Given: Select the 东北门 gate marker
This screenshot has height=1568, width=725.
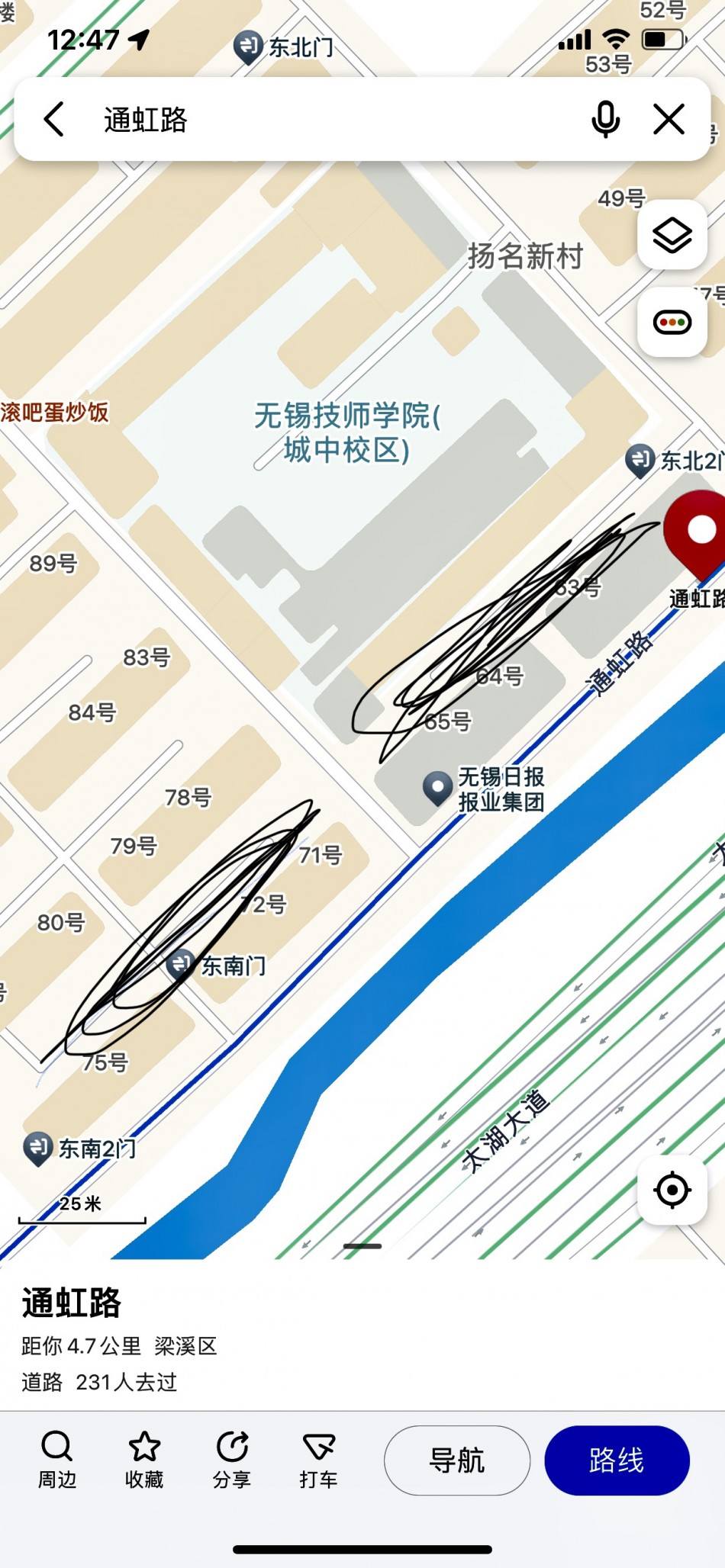Looking at the screenshot, I should coord(248,47).
